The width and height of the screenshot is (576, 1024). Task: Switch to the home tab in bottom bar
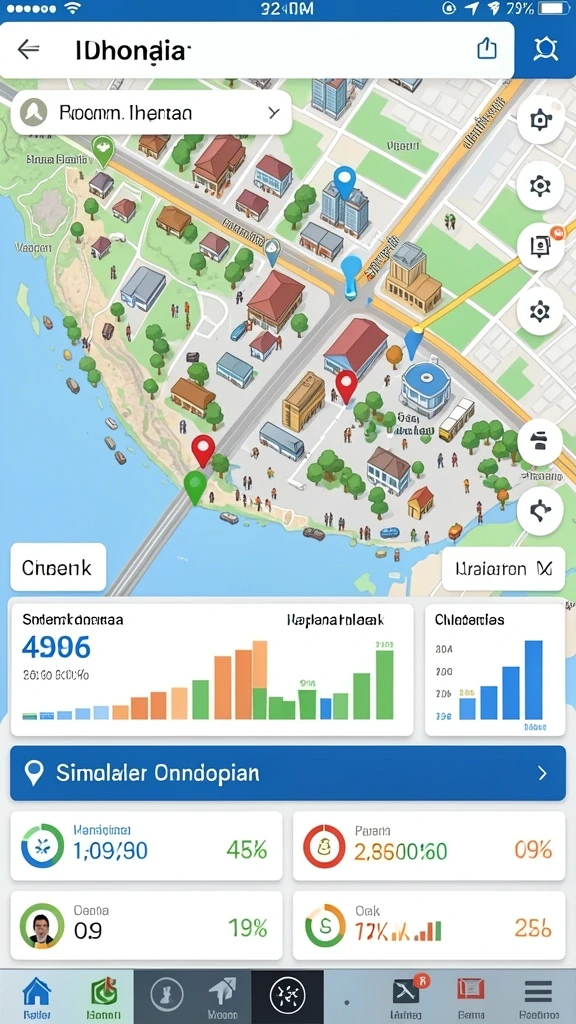point(37,997)
